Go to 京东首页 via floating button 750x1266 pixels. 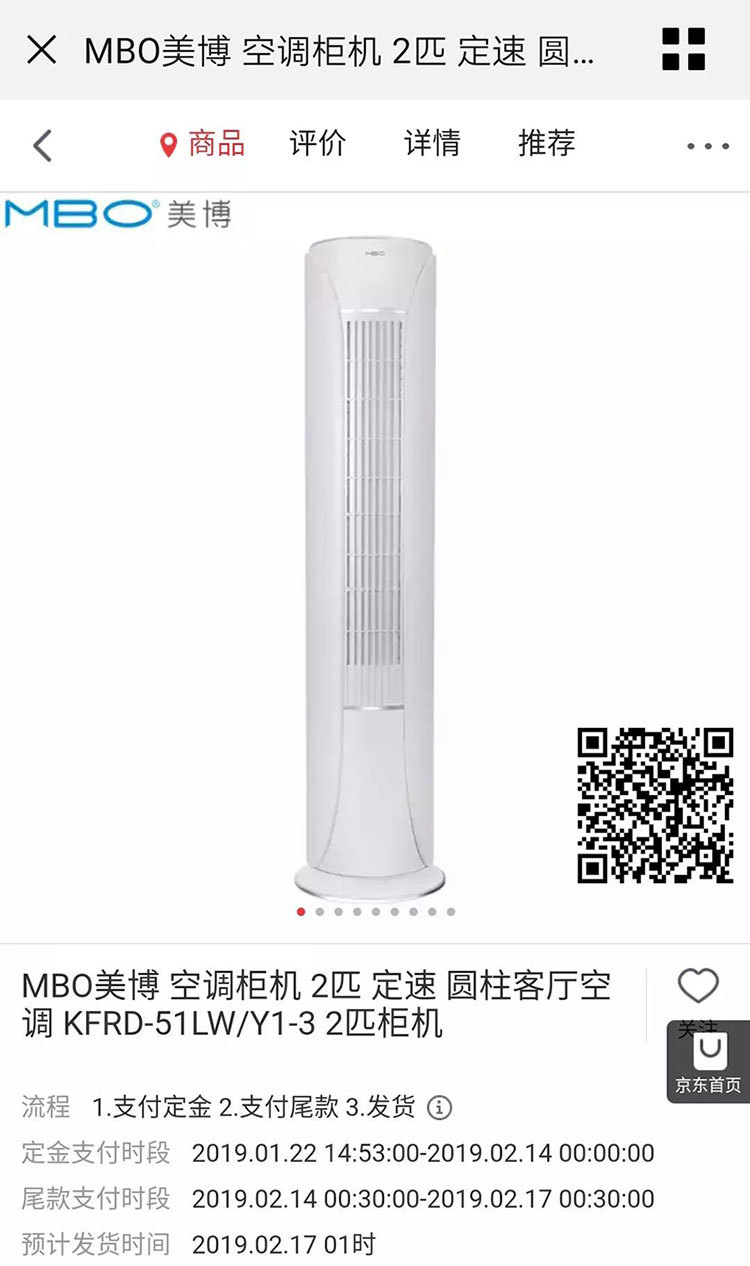coord(709,1064)
